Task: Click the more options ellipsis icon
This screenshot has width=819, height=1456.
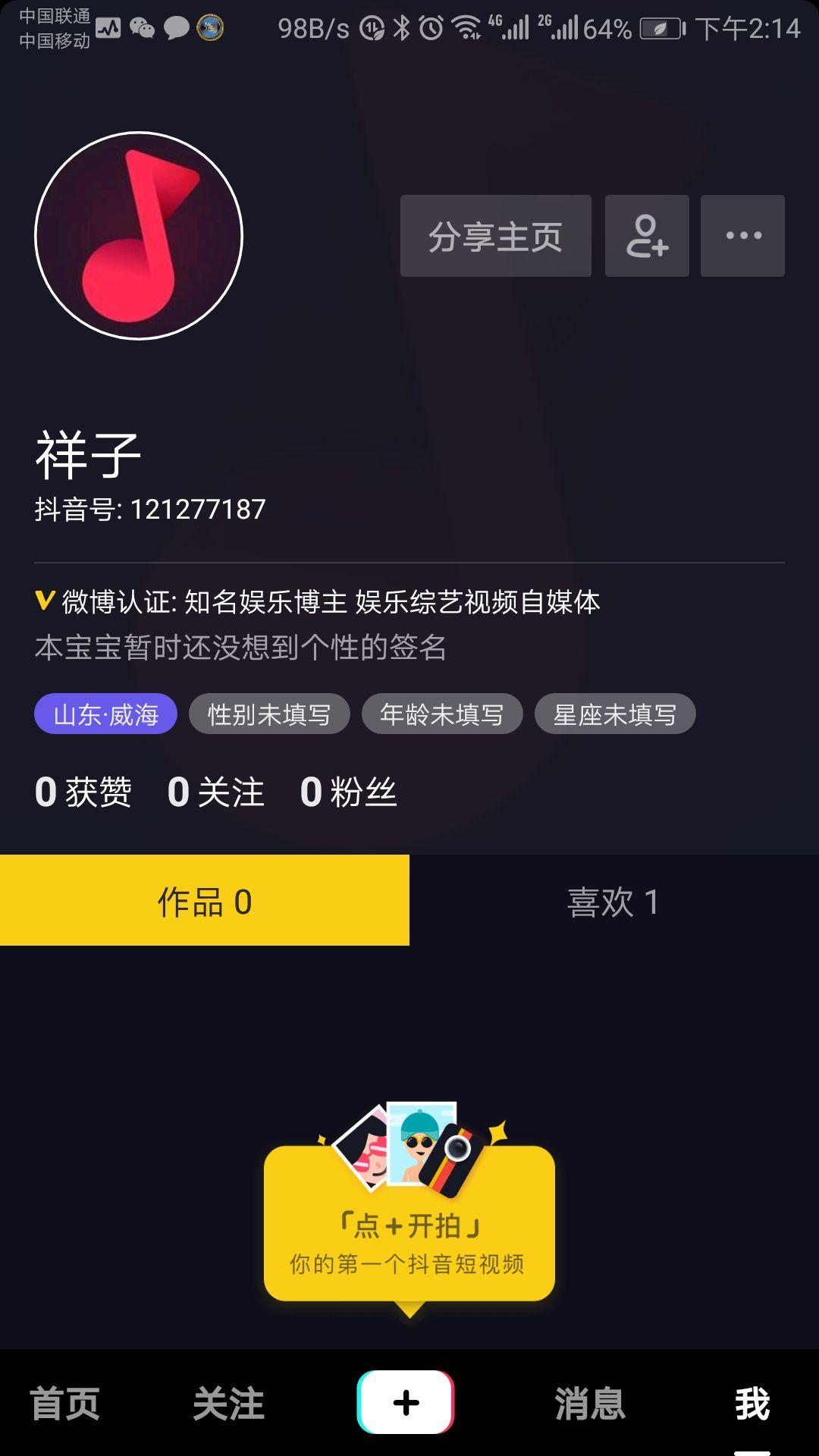Action: click(742, 235)
